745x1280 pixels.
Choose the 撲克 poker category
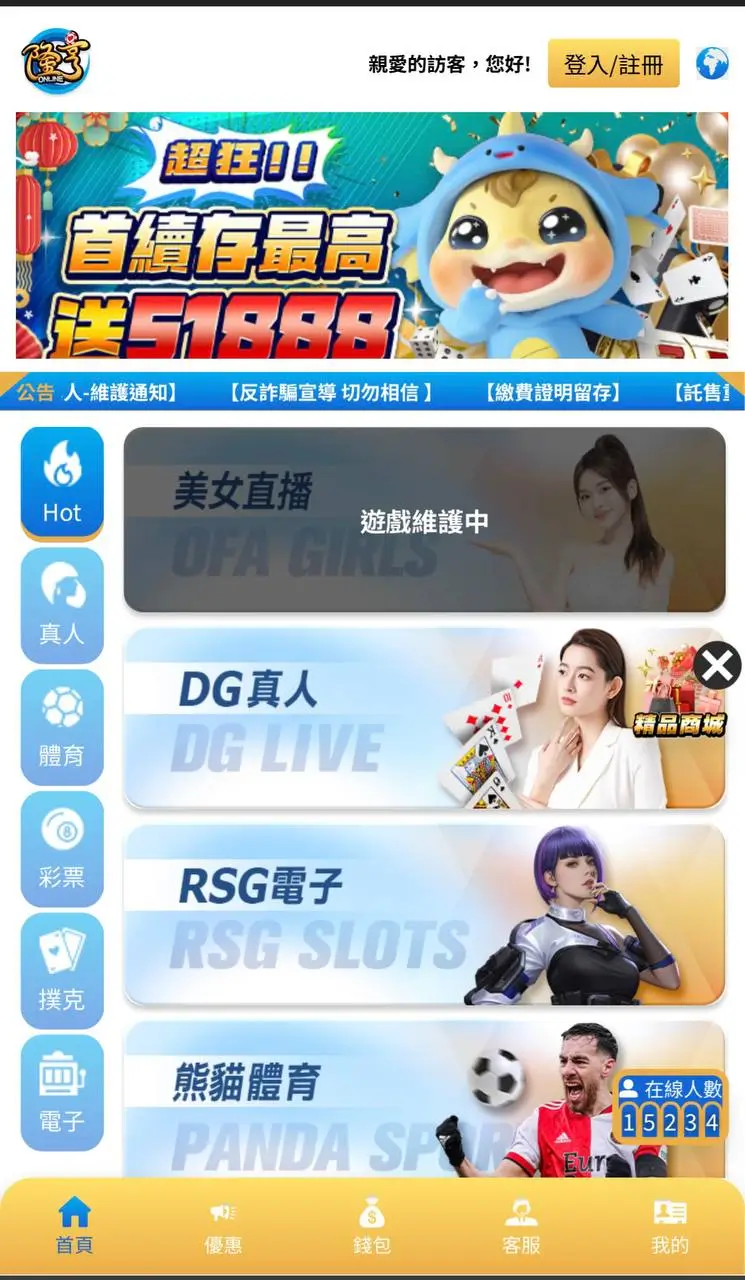62,971
